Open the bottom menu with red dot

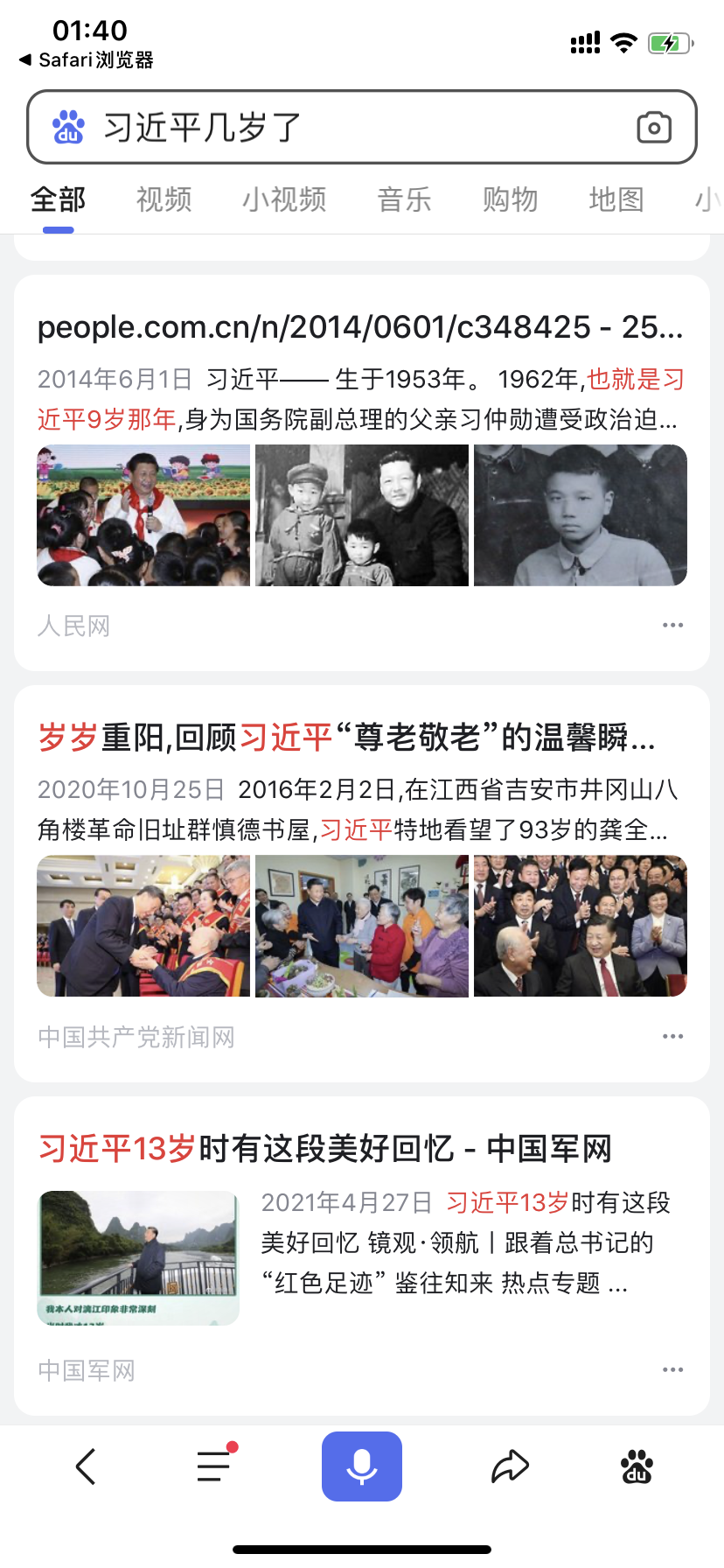coord(216,1465)
